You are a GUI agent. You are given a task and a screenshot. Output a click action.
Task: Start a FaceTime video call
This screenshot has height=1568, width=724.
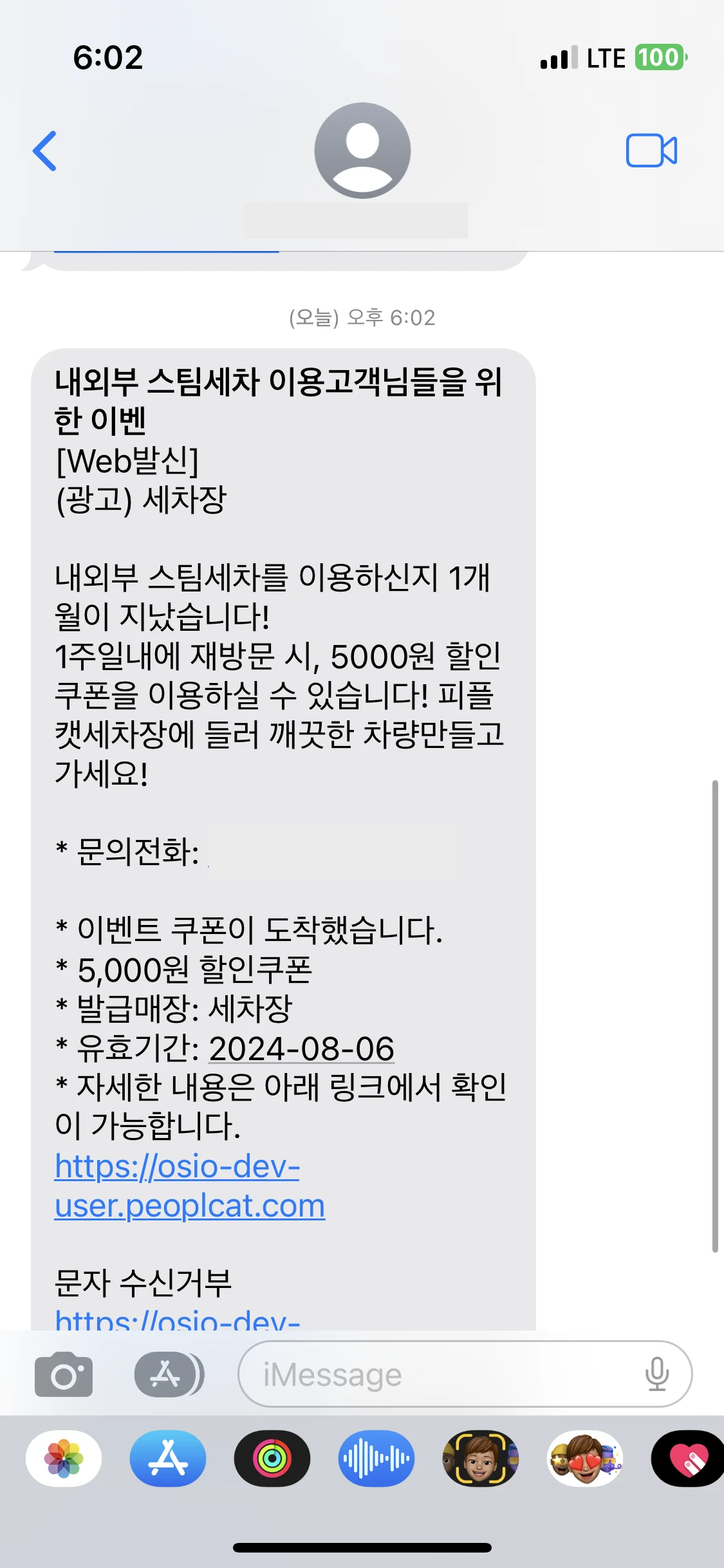pyautogui.click(x=651, y=151)
